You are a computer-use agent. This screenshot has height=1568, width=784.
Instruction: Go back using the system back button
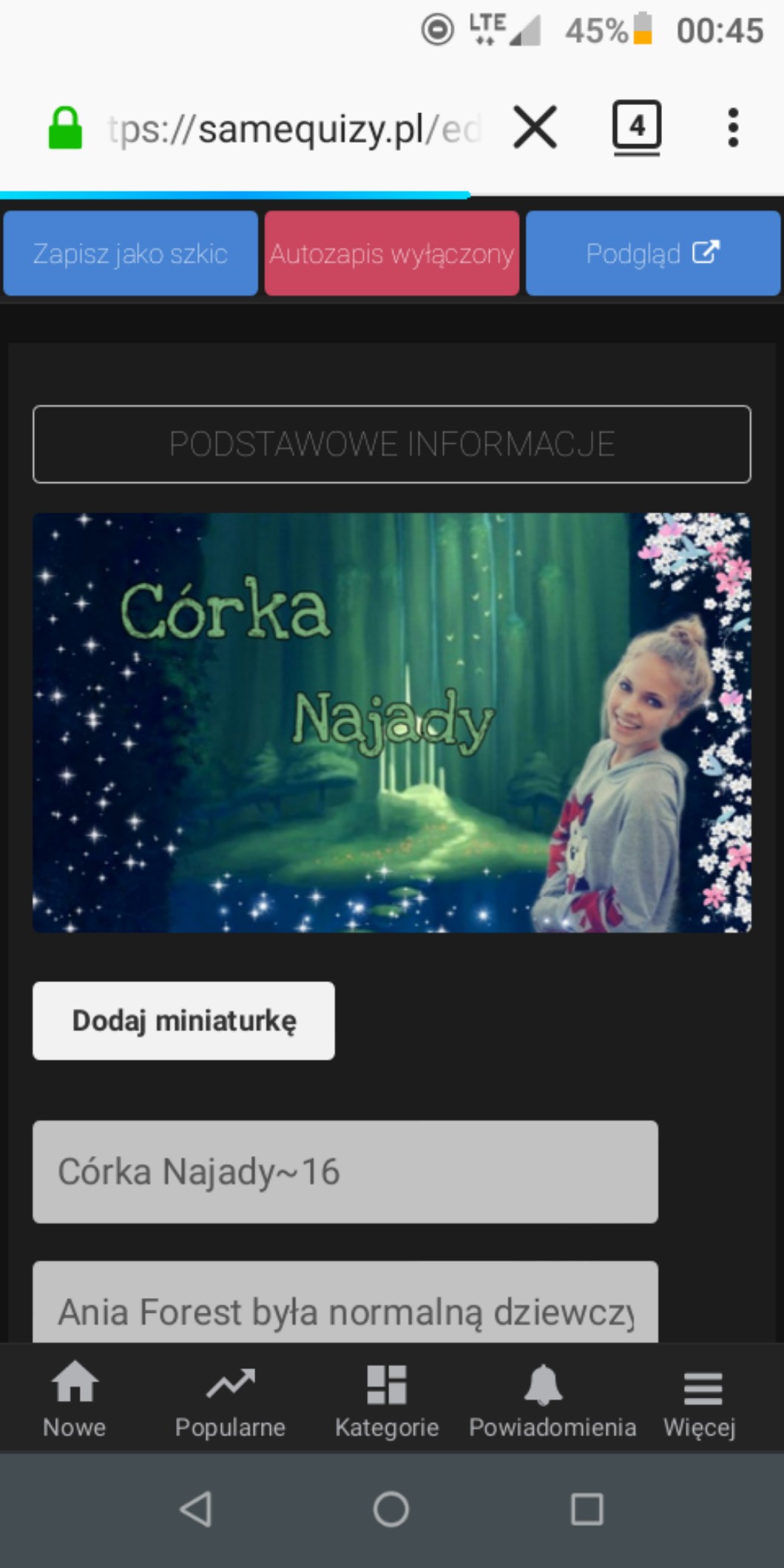pos(196,1509)
